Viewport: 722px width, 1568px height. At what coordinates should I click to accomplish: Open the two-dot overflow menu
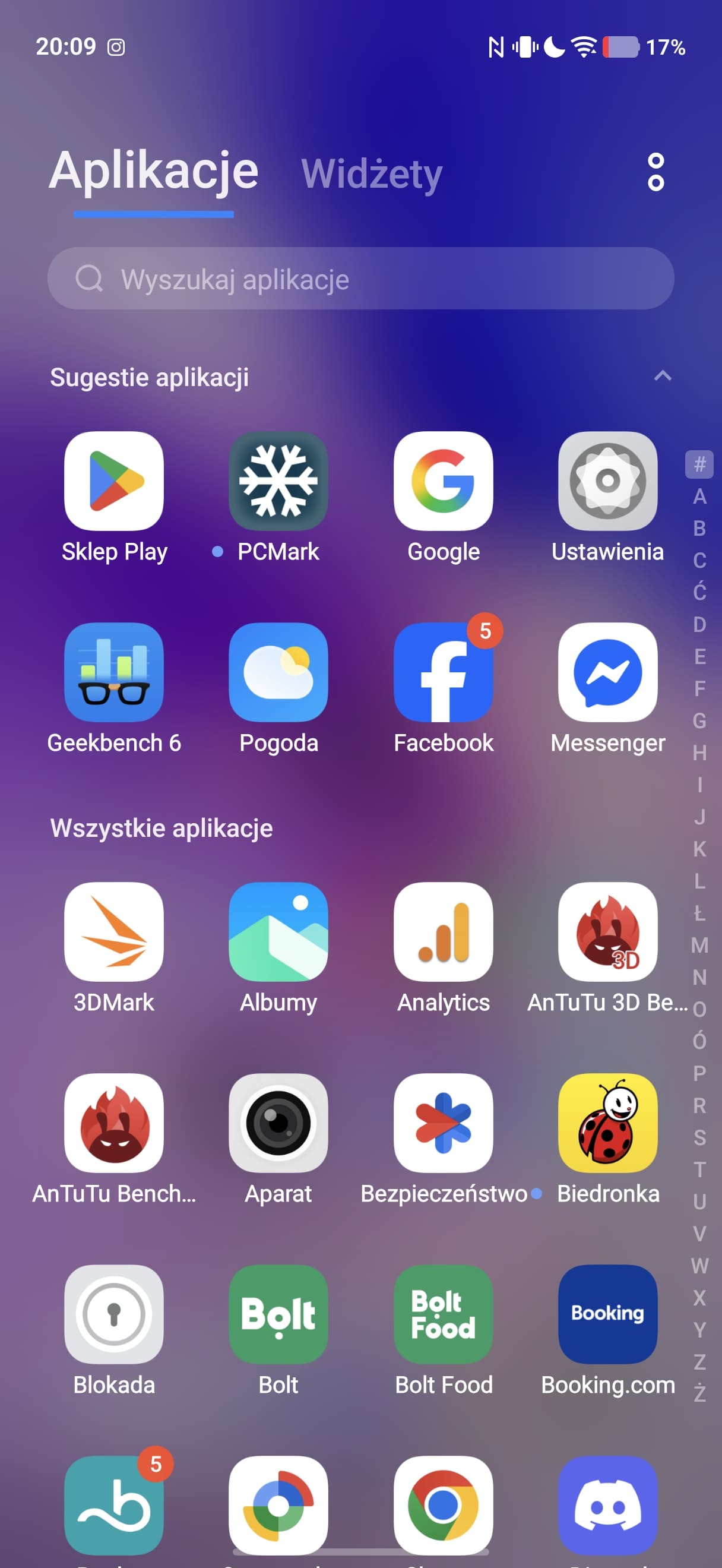pos(655,172)
